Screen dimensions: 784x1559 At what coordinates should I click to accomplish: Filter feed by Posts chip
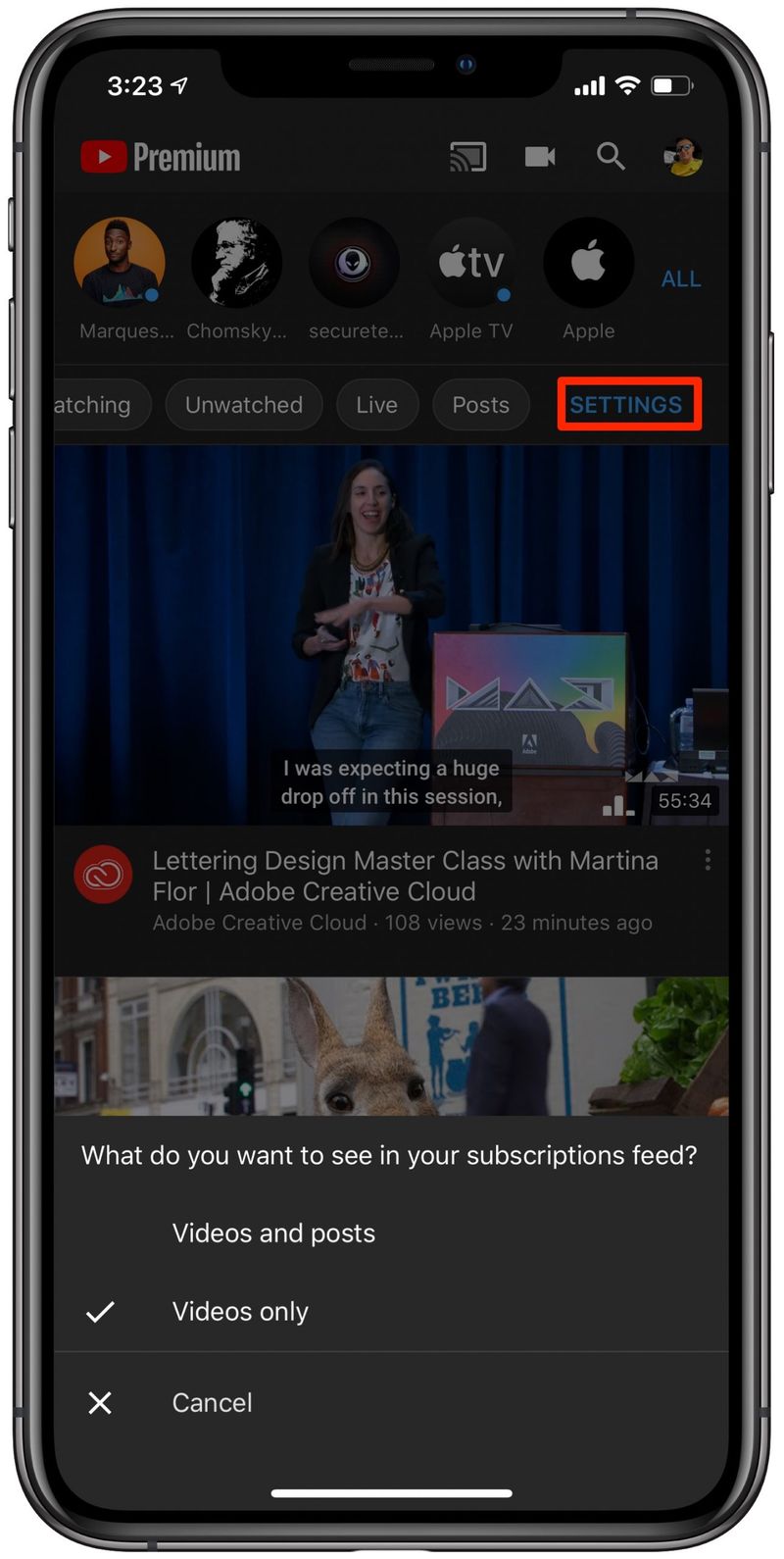tap(480, 405)
